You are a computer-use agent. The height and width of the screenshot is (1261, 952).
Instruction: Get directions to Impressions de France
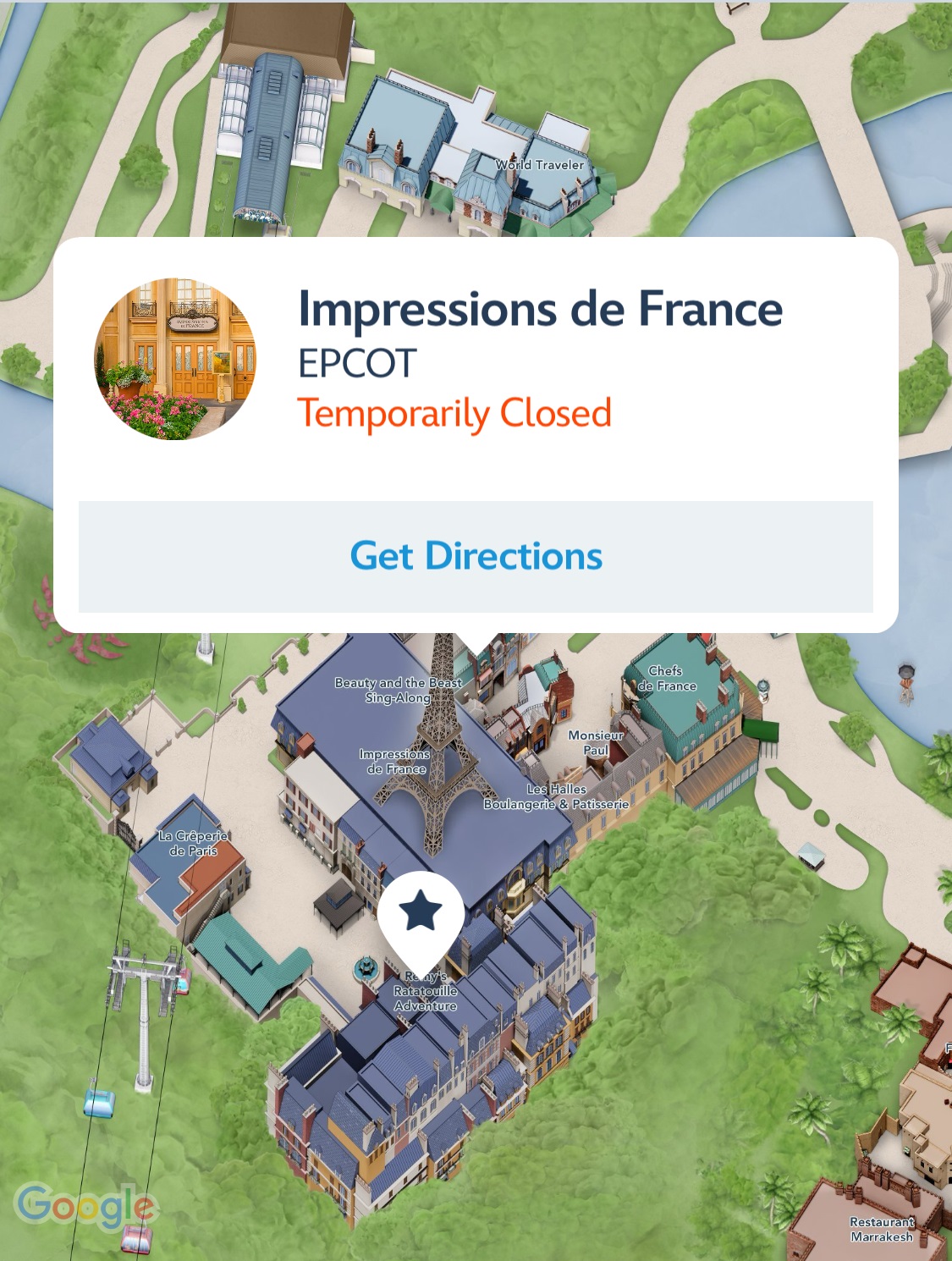476,556
